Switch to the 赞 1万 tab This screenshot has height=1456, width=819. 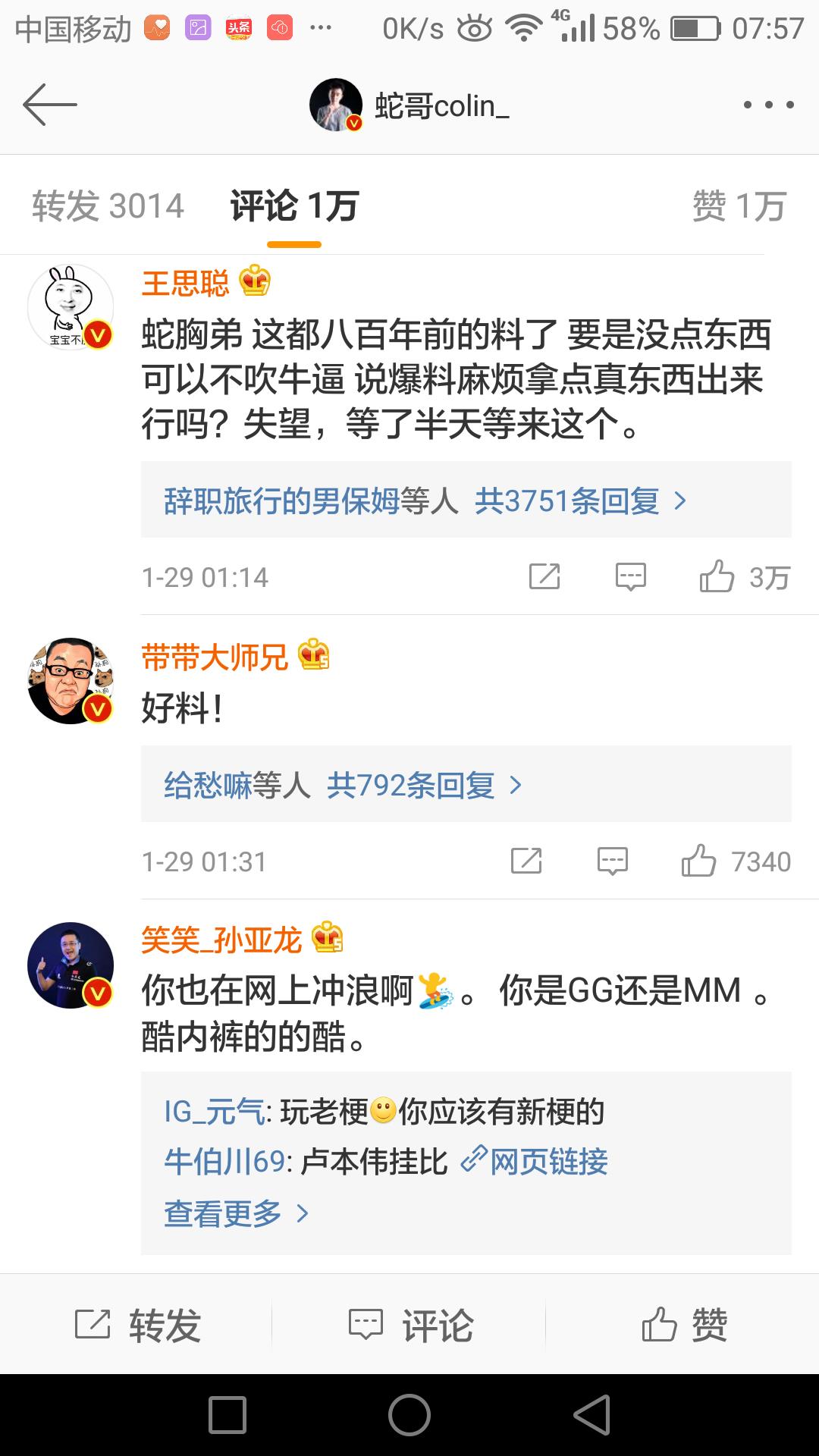[x=739, y=206]
